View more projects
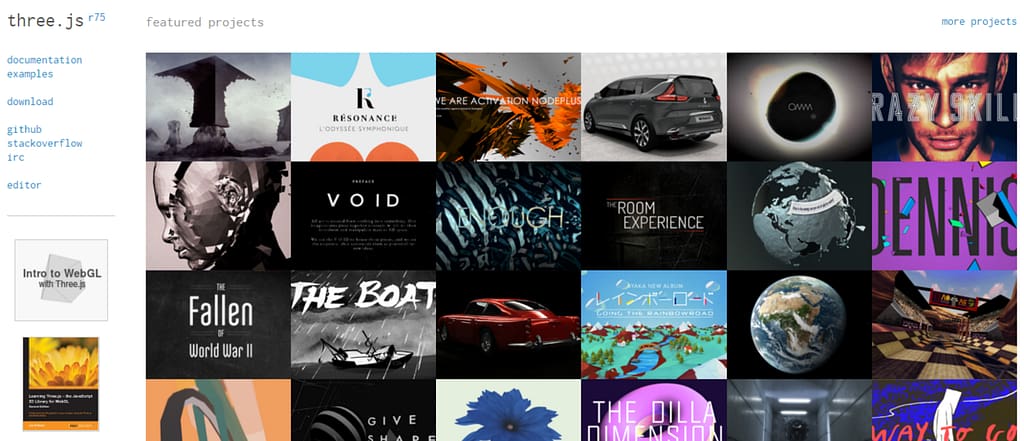Viewport: 1024px width, 441px height. click(978, 22)
